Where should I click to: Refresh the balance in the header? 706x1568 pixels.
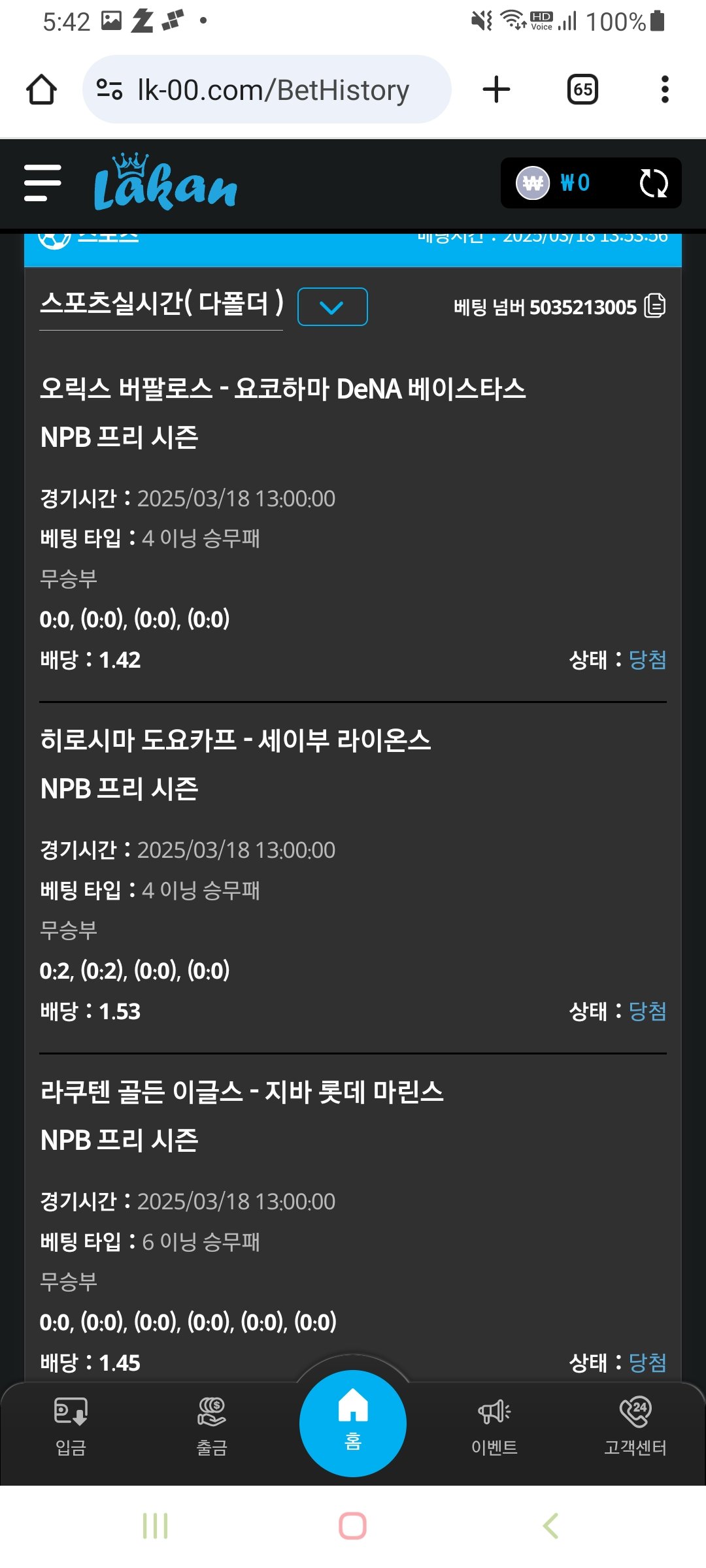point(653,183)
